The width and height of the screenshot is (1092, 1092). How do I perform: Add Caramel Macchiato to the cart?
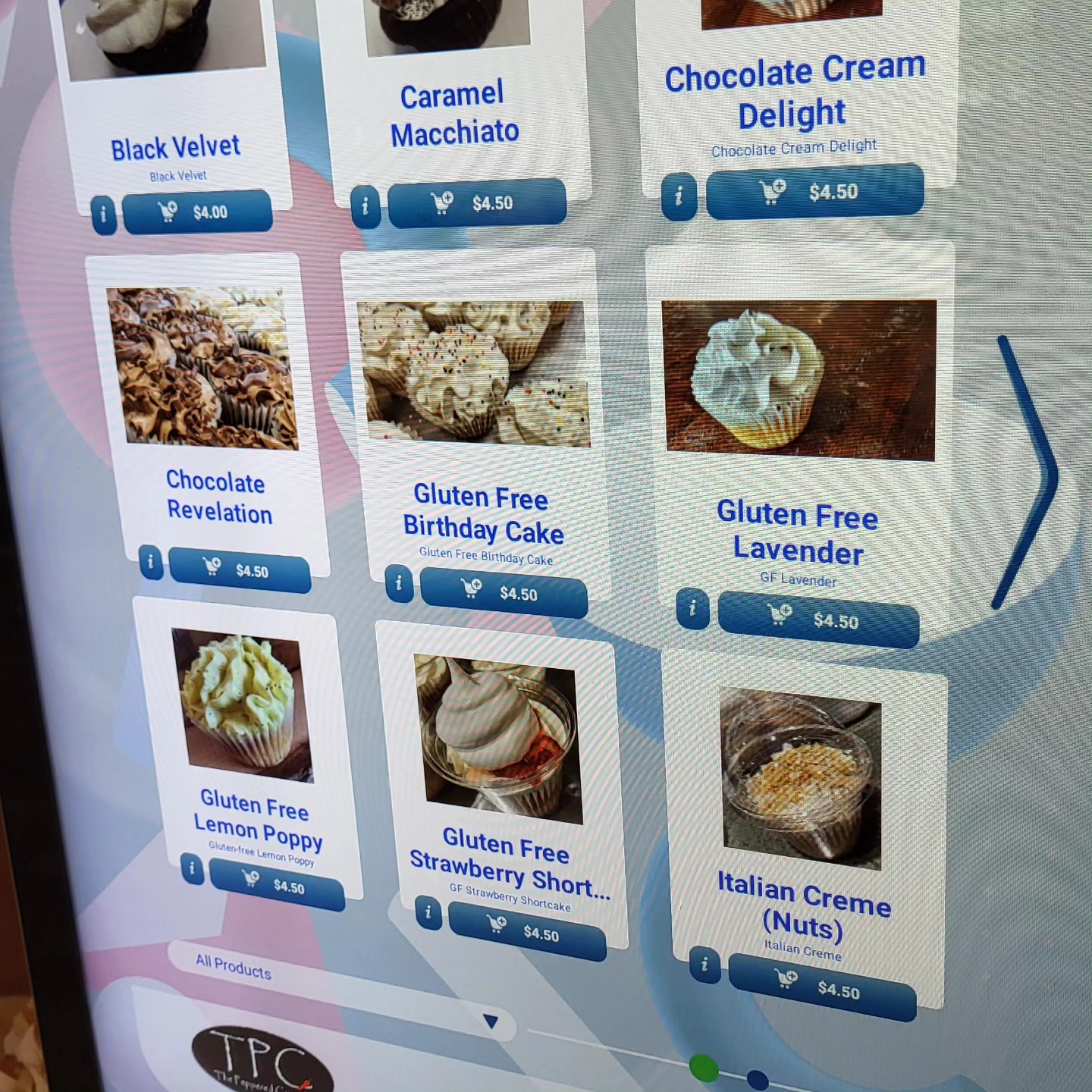coord(476,203)
